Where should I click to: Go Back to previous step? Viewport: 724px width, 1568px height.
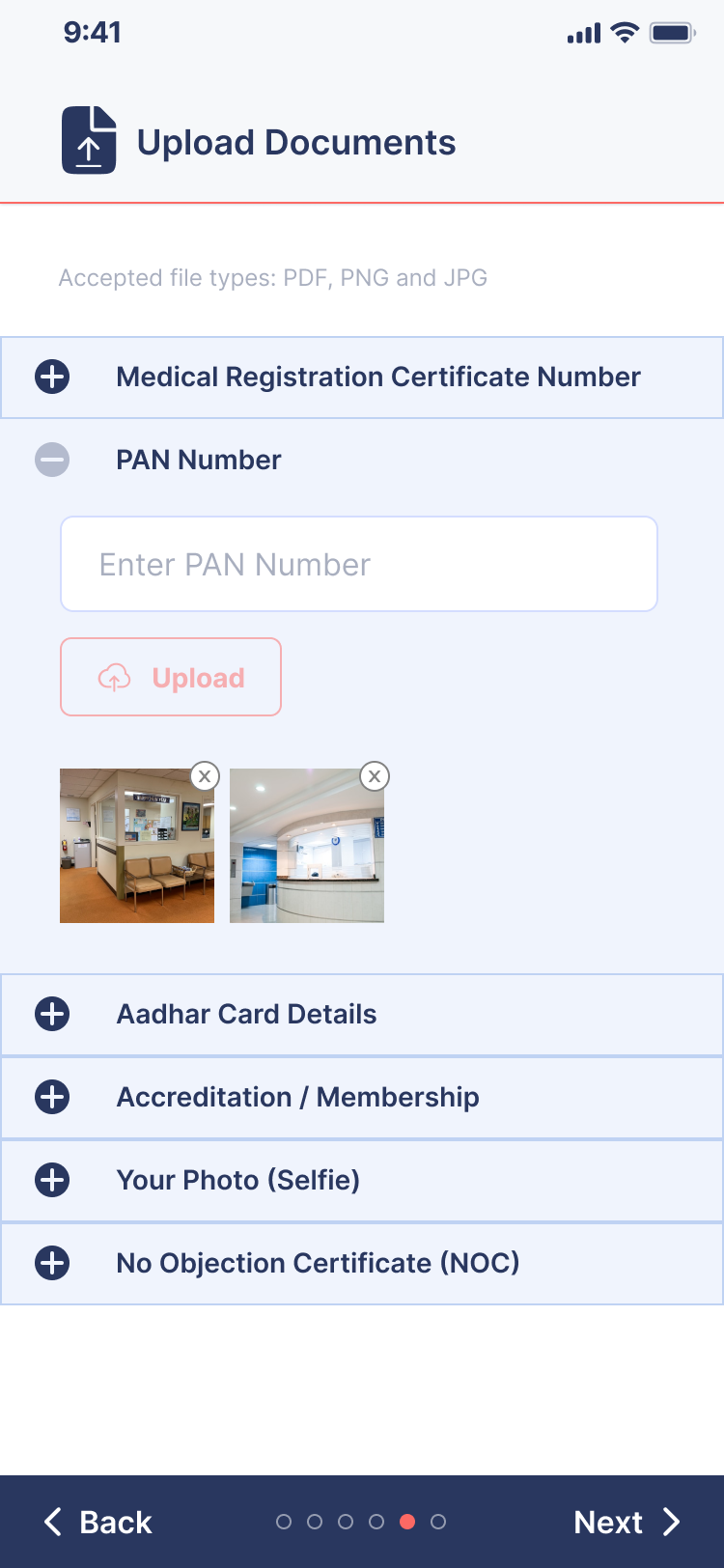[97, 1523]
